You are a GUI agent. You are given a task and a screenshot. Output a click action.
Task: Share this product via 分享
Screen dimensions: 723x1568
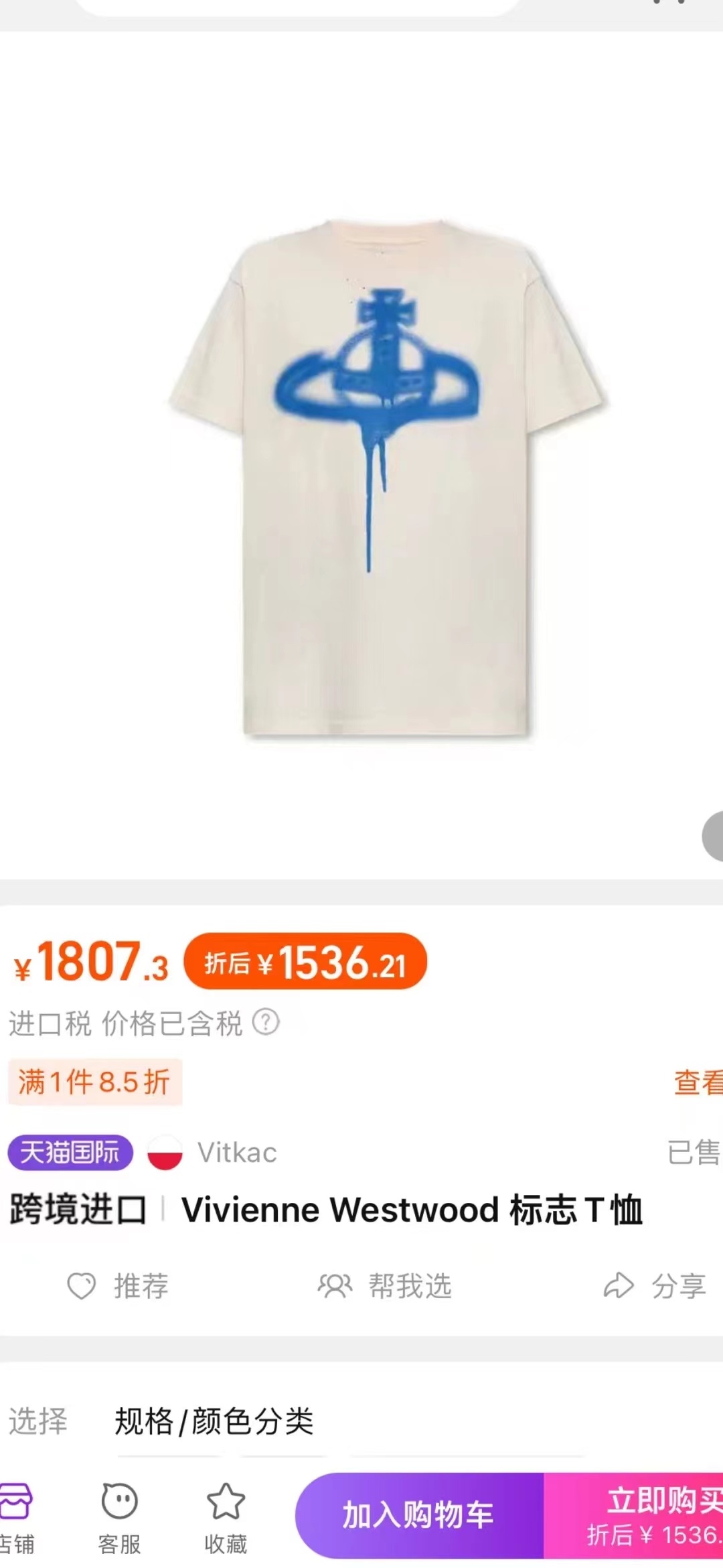point(656,1285)
